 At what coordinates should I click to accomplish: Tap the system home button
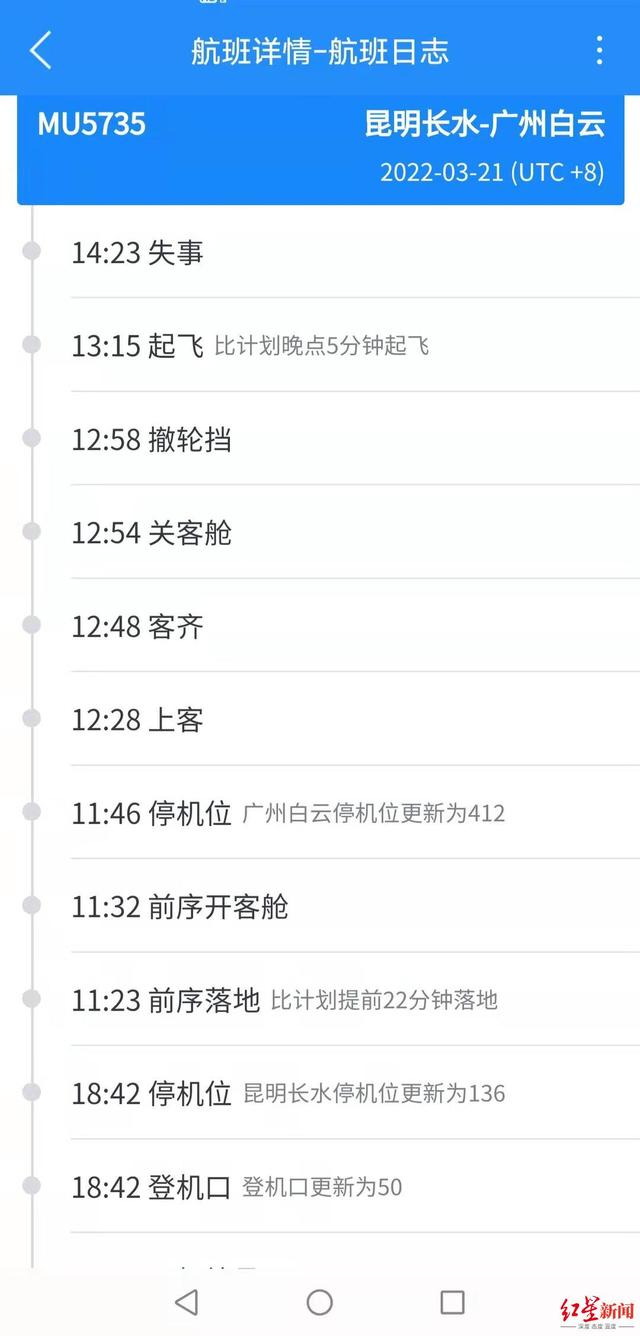click(x=320, y=1301)
